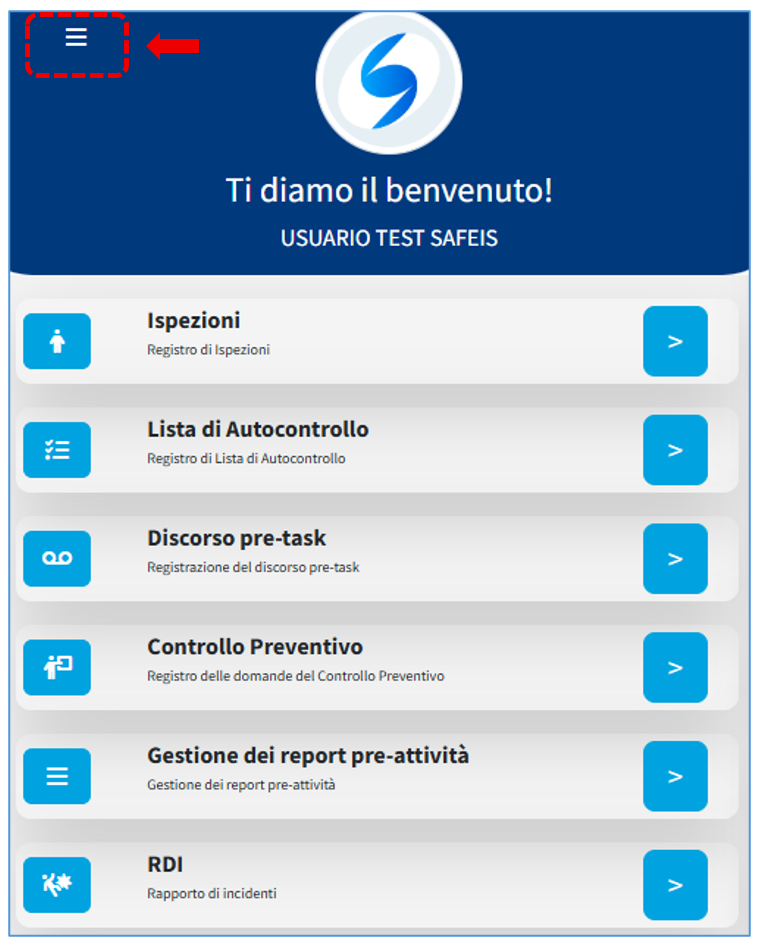Screen dimensions: 764x949
Task: Tap the arrow button next to Controllo Preventivo
Action: click(675, 668)
